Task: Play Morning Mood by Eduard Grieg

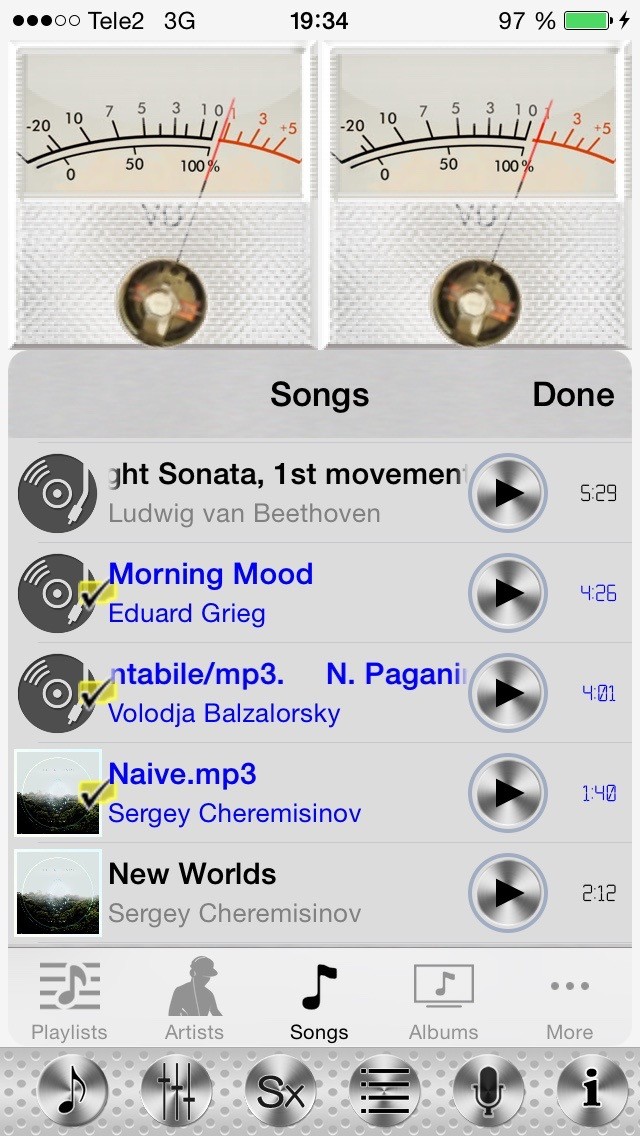Action: (x=508, y=593)
